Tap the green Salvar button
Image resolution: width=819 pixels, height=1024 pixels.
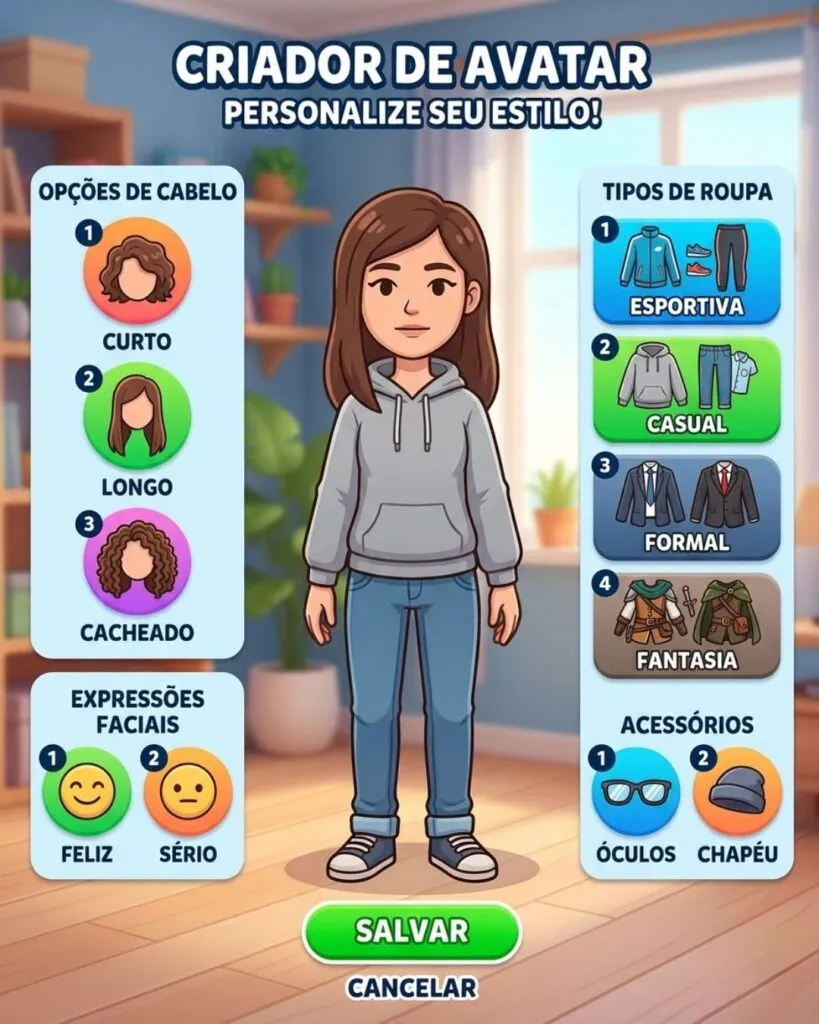[x=411, y=931]
